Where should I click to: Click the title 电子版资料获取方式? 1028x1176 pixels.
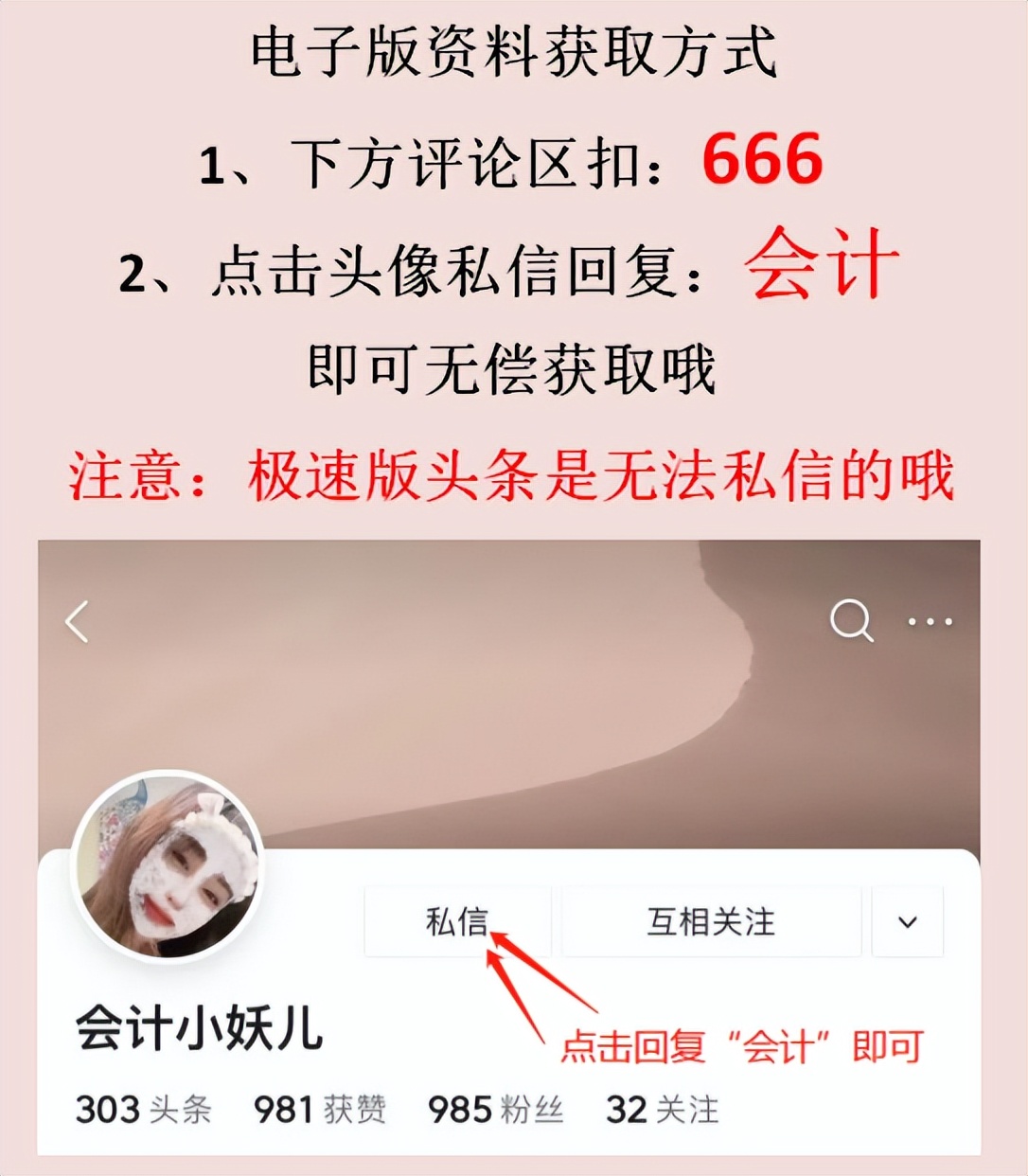(514, 52)
